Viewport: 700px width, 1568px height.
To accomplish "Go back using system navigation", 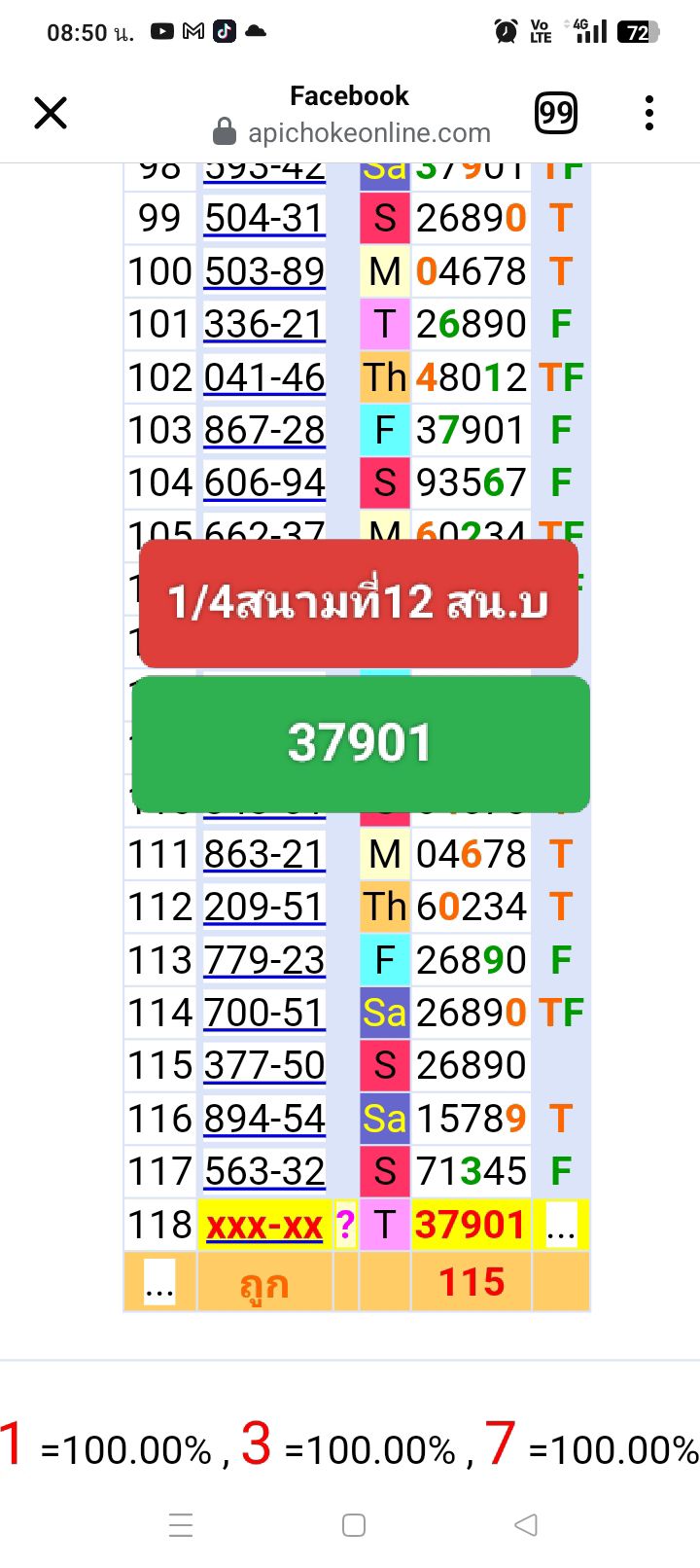I will pyautogui.click(x=526, y=1524).
